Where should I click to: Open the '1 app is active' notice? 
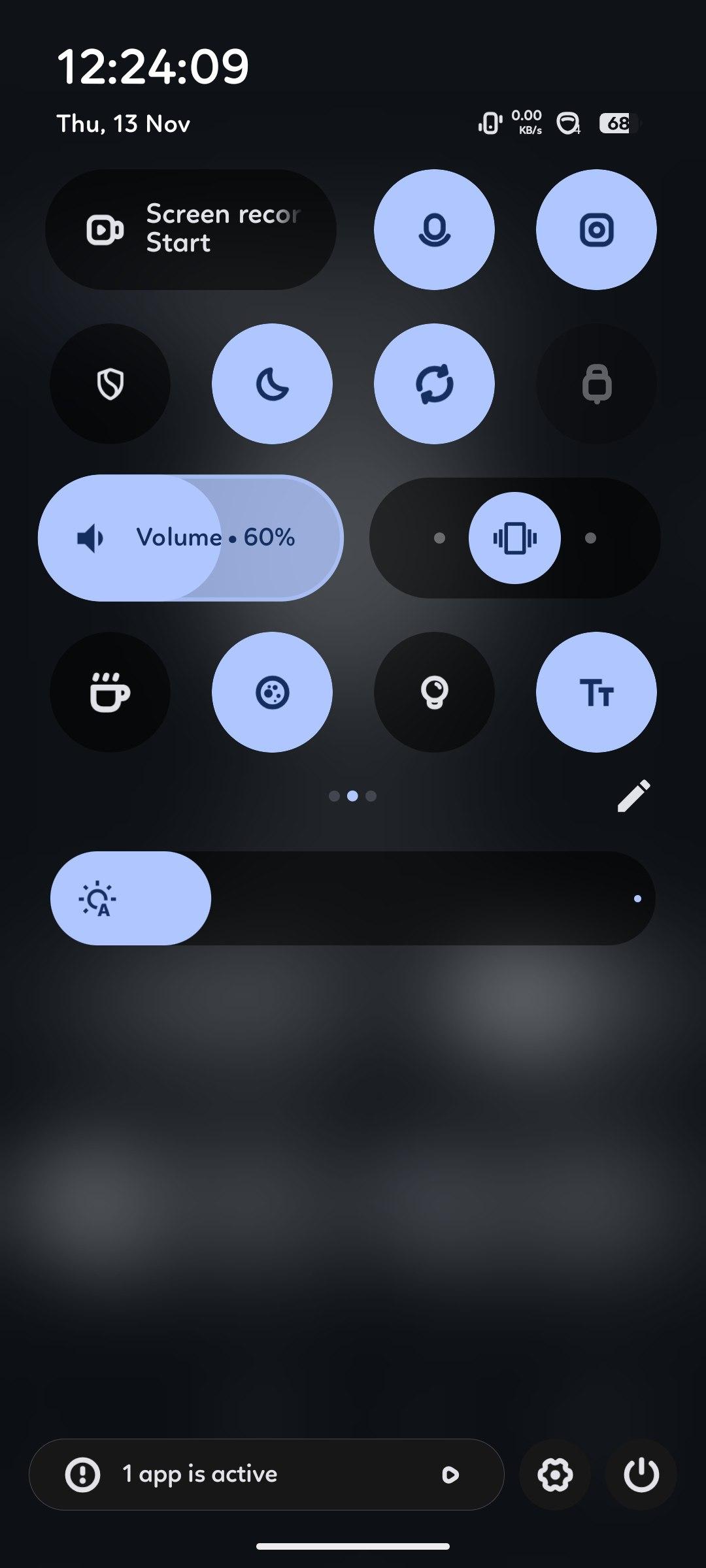pos(266,1474)
